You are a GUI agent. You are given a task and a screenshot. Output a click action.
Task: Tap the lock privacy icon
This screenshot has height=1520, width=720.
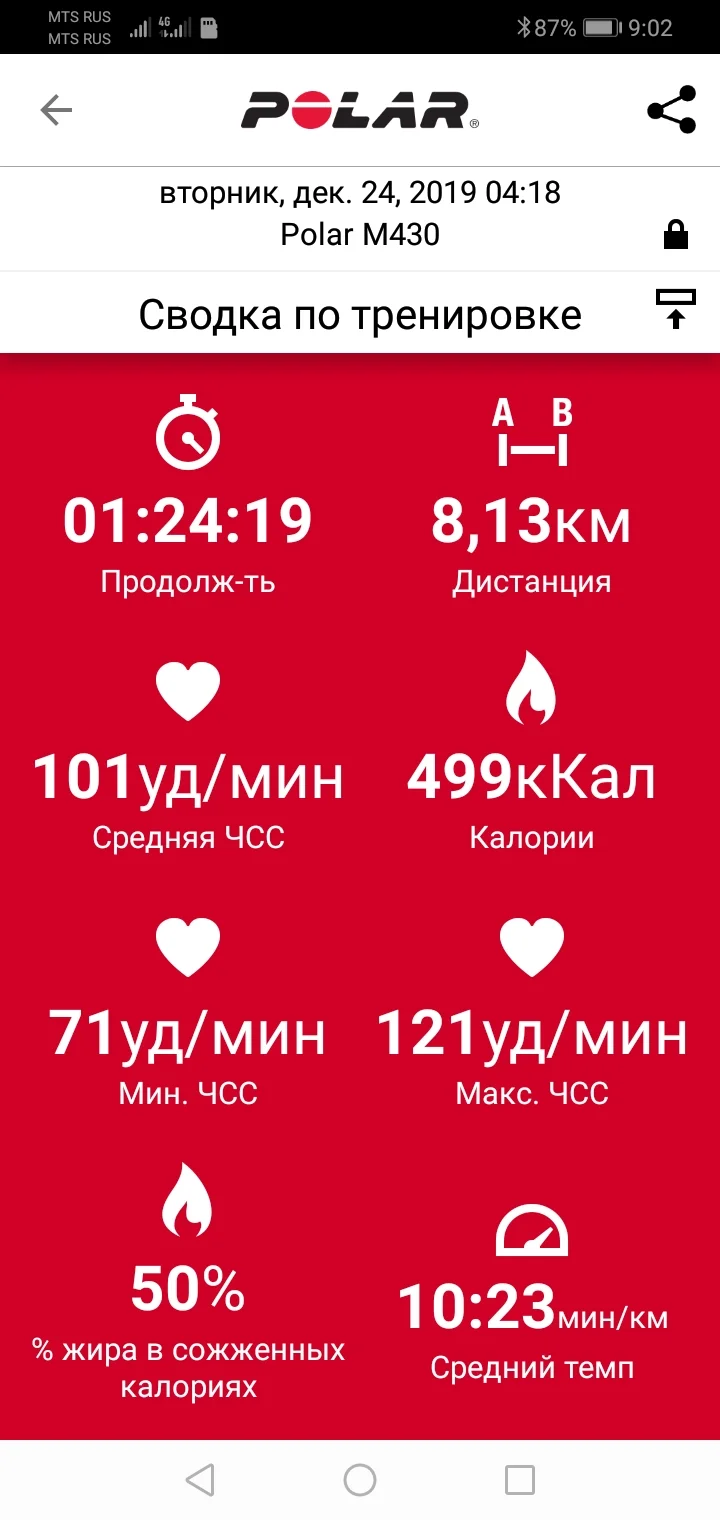[x=676, y=235]
